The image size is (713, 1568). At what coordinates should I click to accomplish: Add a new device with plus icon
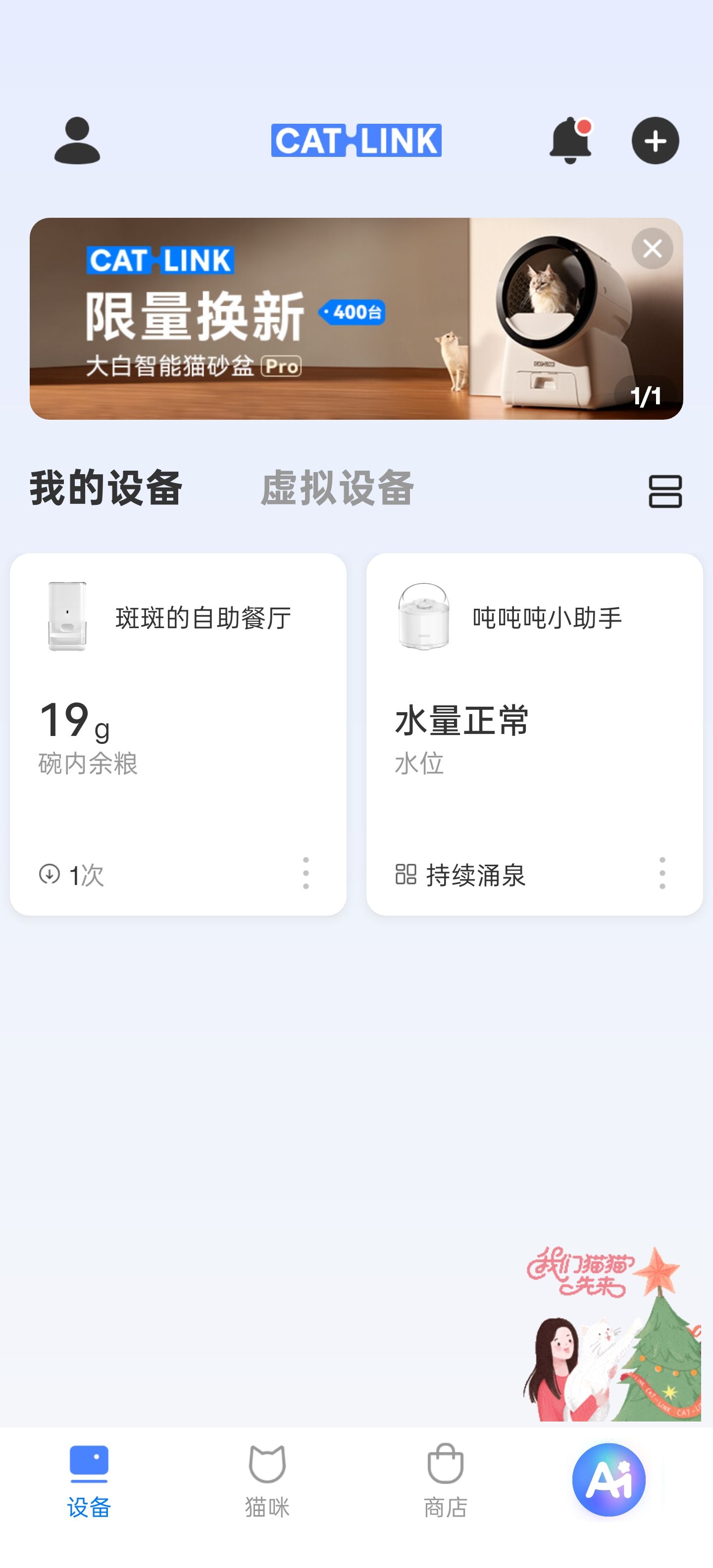pyautogui.click(x=655, y=141)
